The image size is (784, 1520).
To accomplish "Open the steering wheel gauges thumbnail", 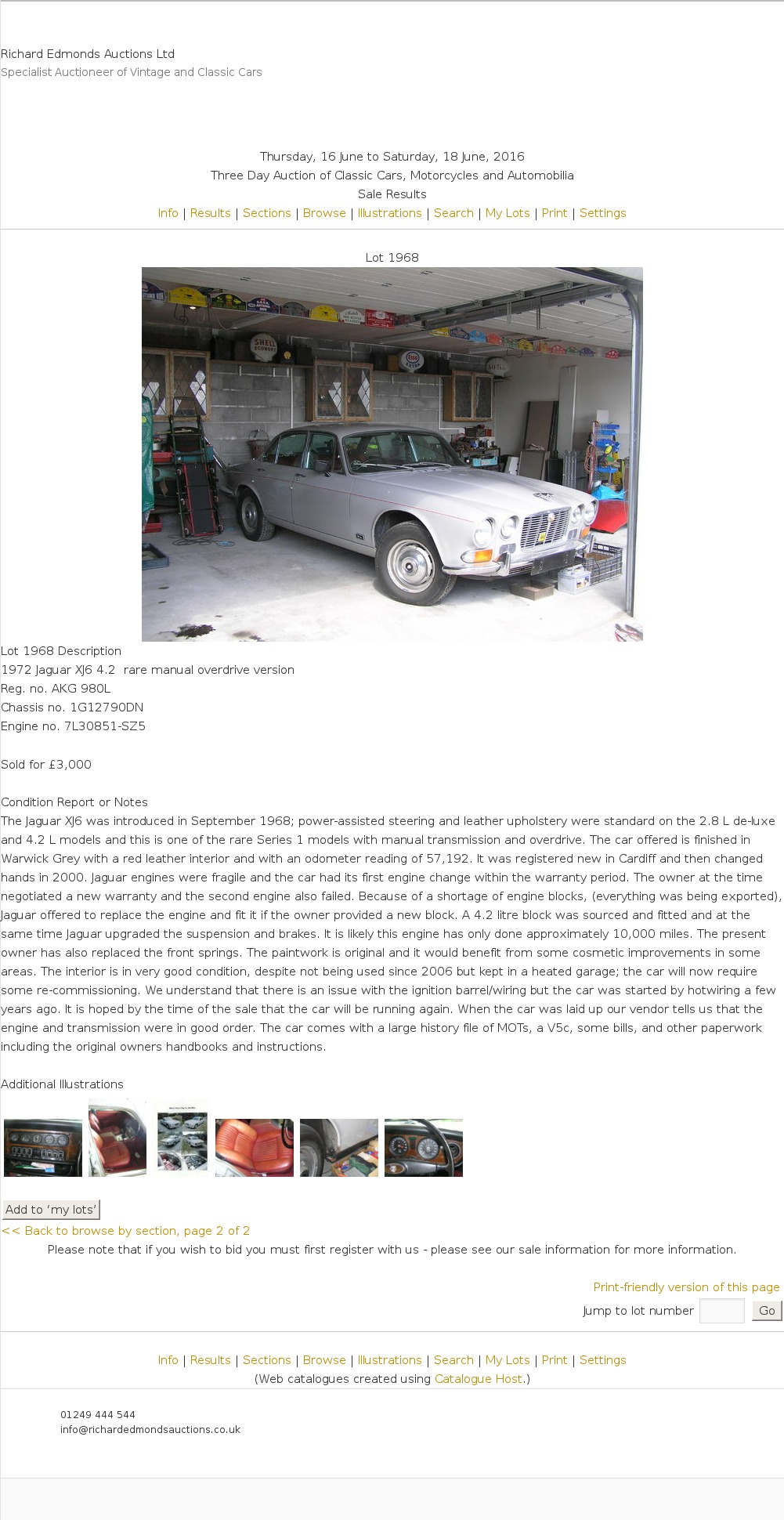I will click(424, 1148).
